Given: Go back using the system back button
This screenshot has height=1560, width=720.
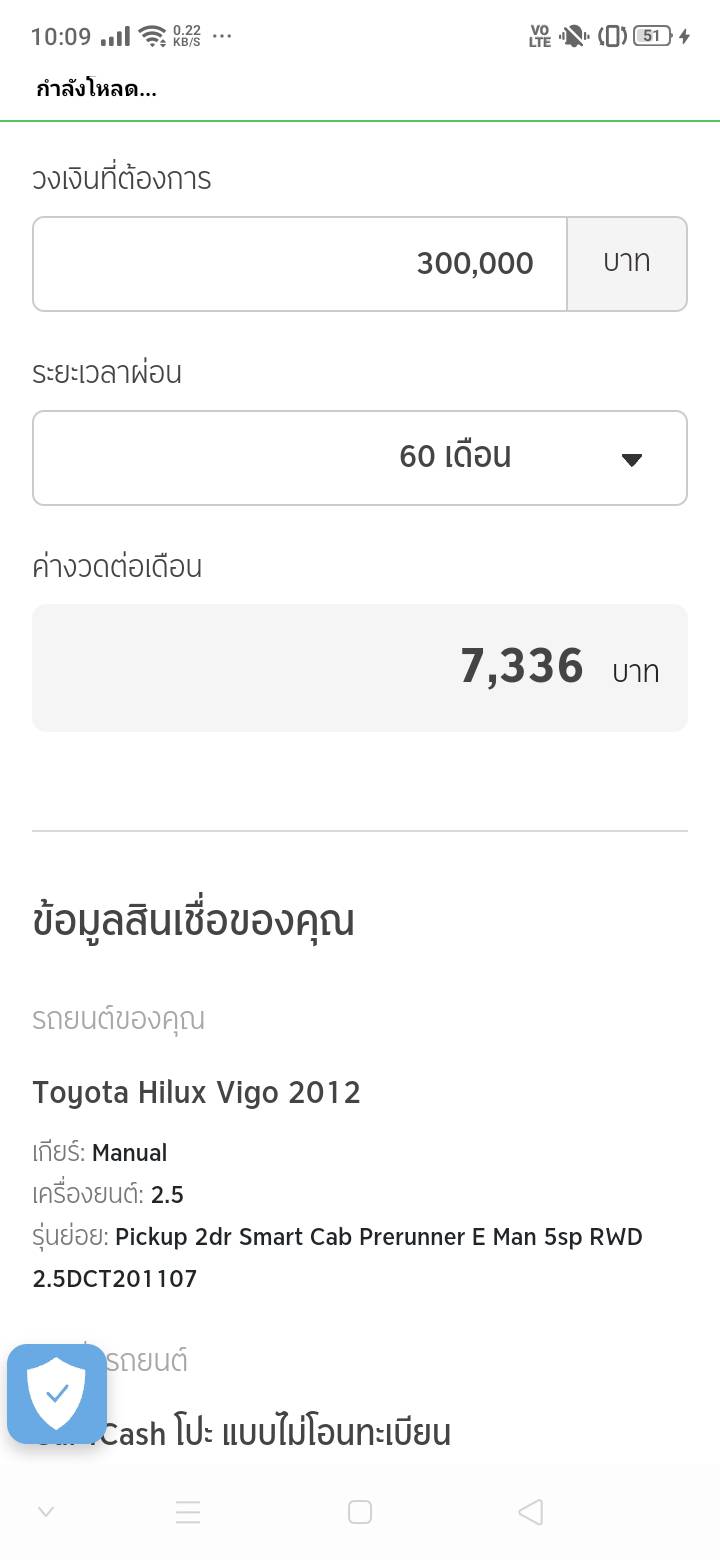Looking at the screenshot, I should pyautogui.click(x=531, y=1512).
